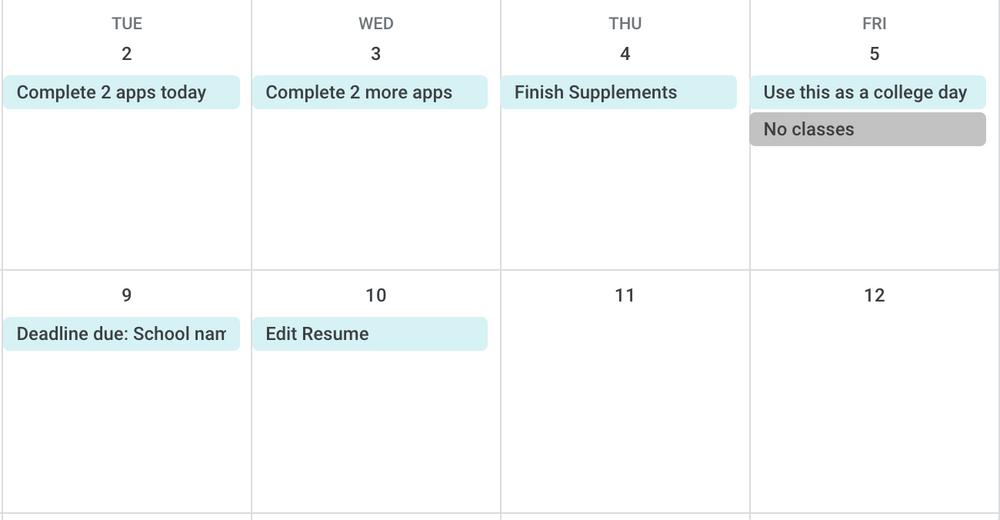The width and height of the screenshot is (1000, 520).
Task: Select Thursday the 4th
Action: 625,54
